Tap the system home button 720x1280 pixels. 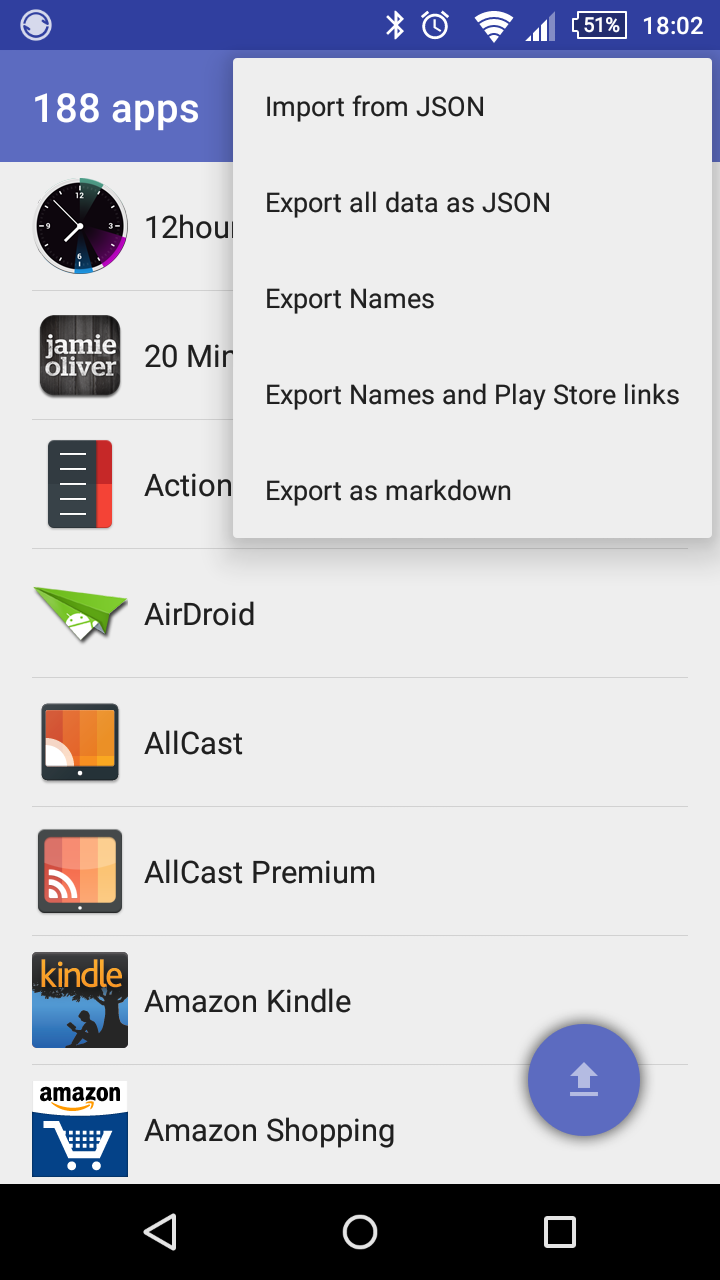(x=360, y=1232)
